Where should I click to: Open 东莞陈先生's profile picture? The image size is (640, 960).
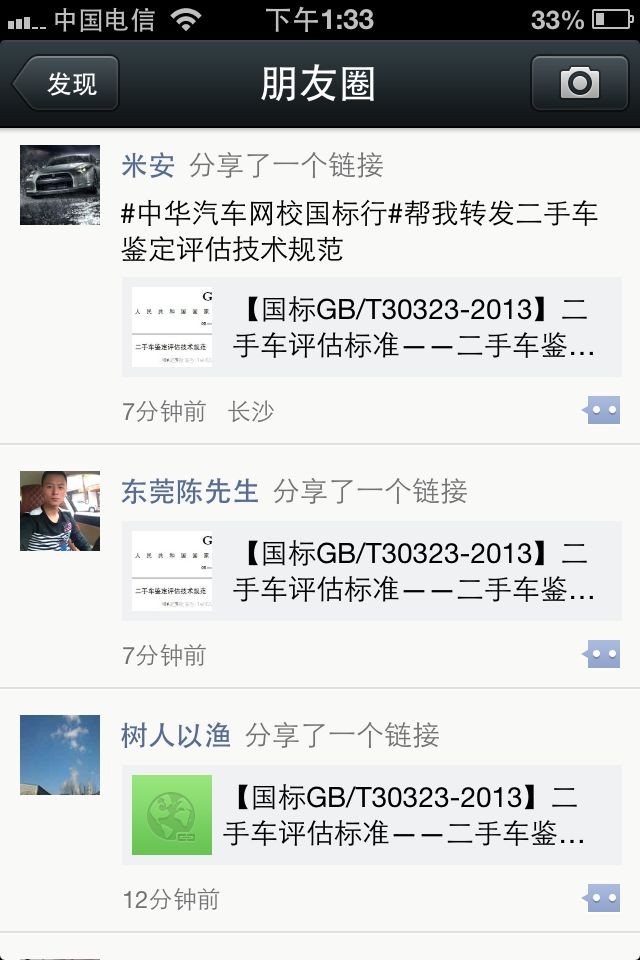[x=60, y=511]
